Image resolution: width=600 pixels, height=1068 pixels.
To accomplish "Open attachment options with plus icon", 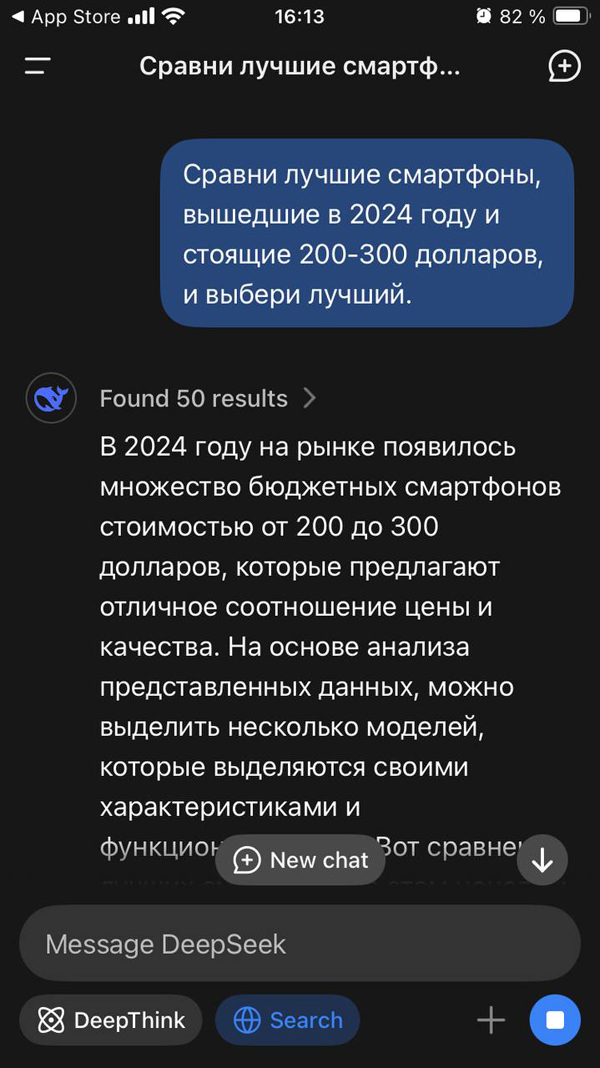I will [490, 1020].
